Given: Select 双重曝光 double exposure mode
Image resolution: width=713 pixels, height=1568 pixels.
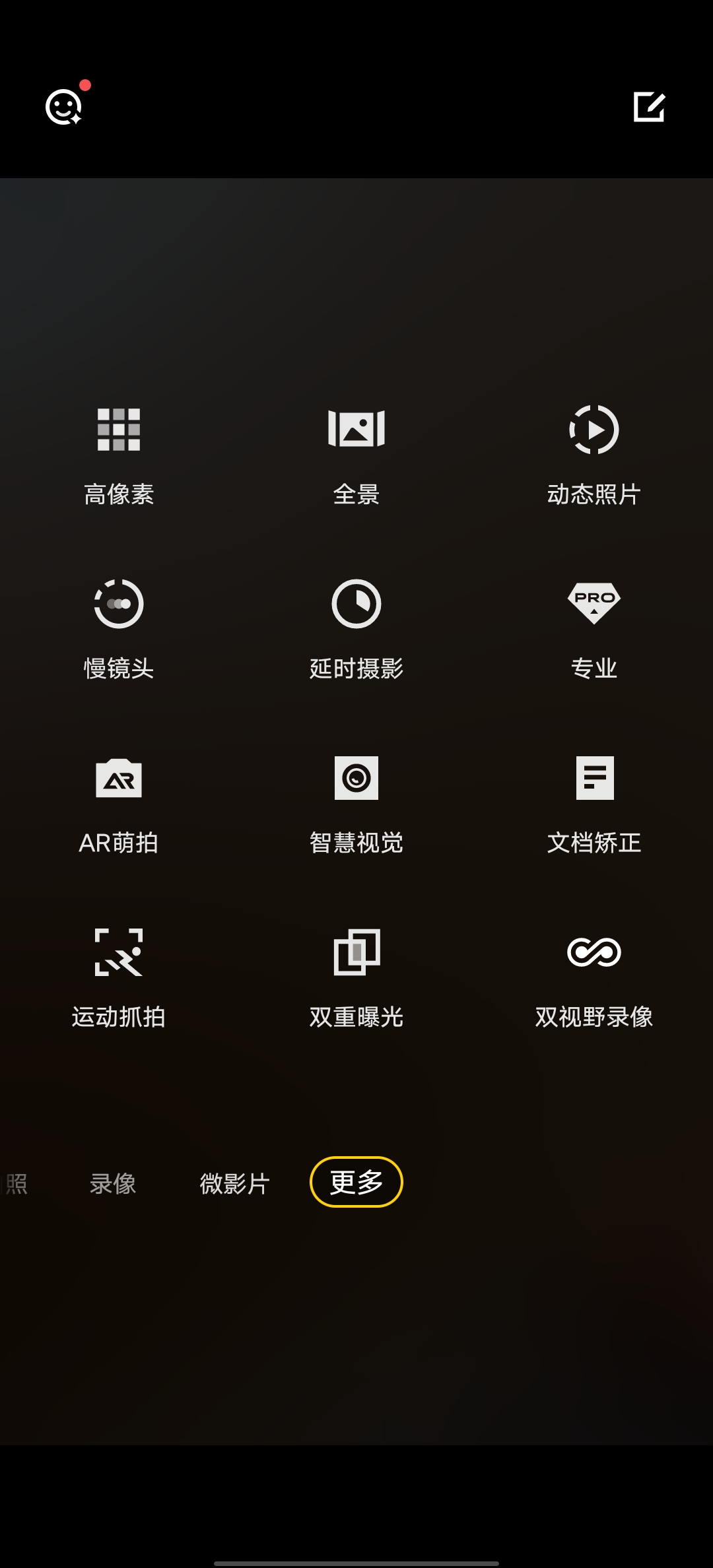Looking at the screenshot, I should pyautogui.click(x=356, y=980).
